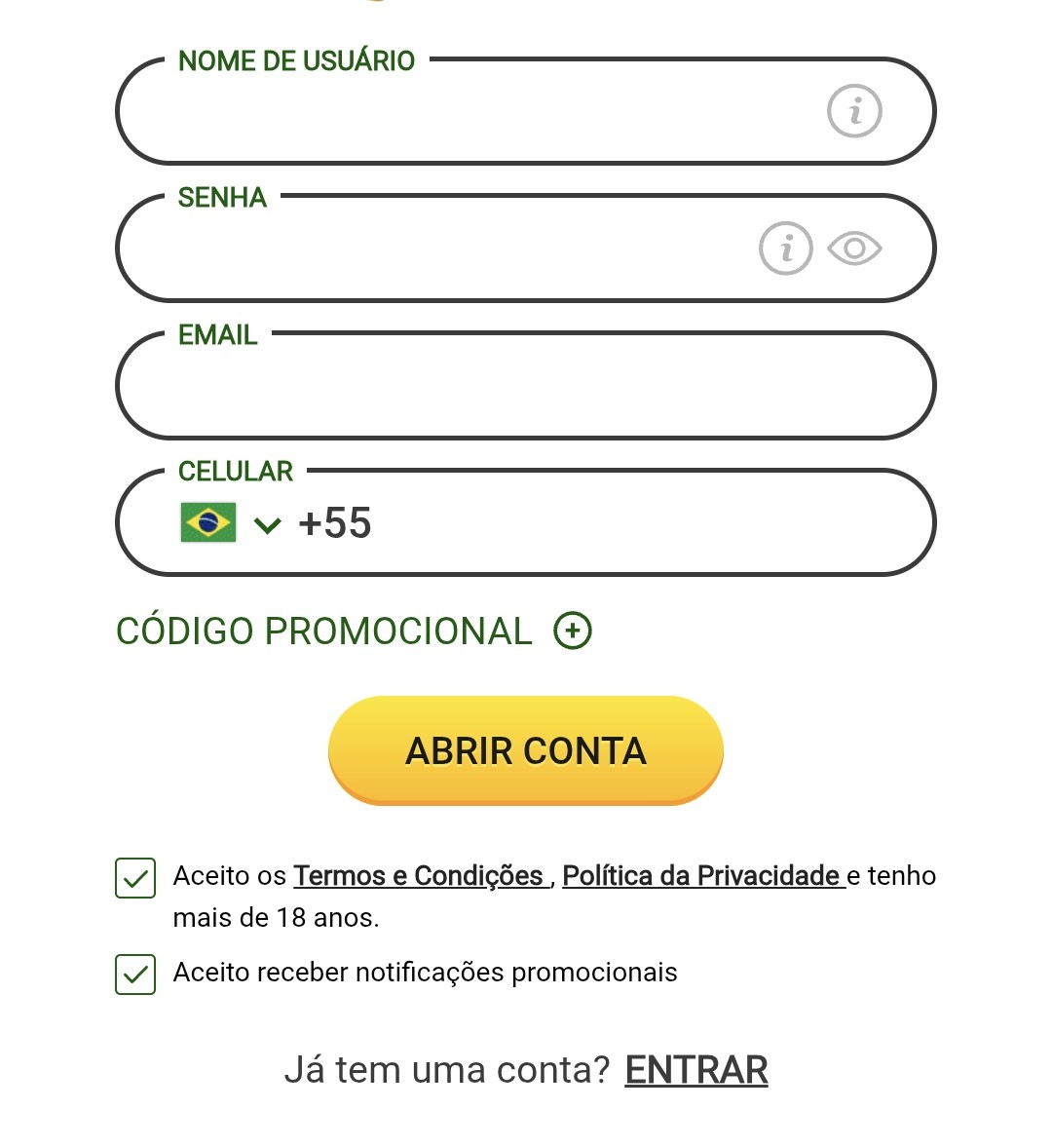Change country via the flag selector chevron
The height and width of the screenshot is (1148, 1052).
pos(266,523)
